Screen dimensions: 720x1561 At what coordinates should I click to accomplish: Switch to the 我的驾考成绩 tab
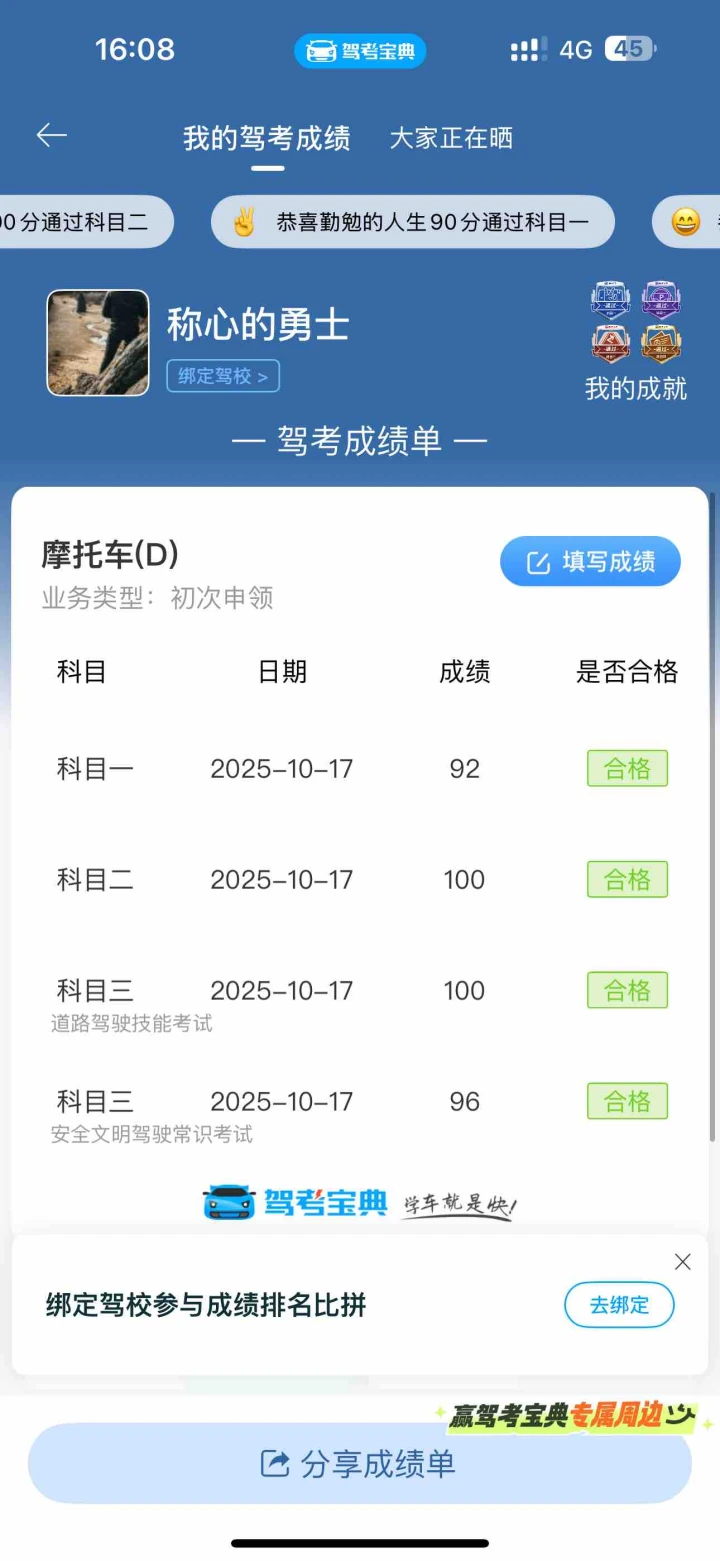266,138
